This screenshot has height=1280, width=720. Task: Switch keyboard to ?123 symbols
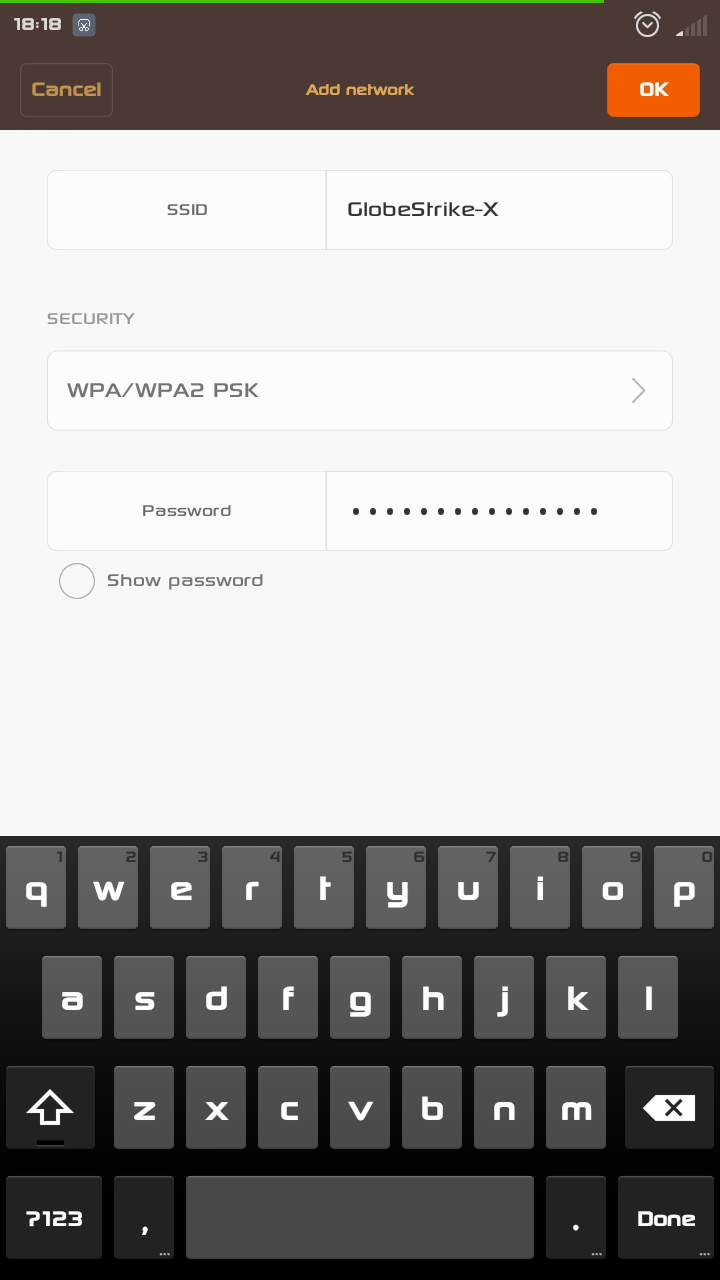click(x=54, y=1218)
